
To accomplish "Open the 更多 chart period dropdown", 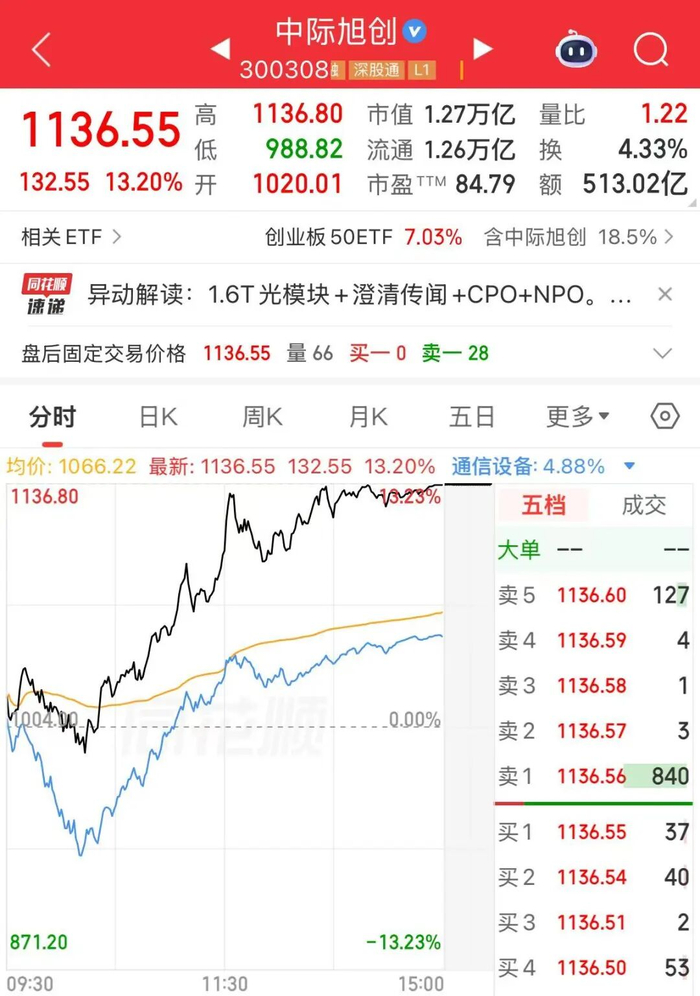I will pos(577,417).
